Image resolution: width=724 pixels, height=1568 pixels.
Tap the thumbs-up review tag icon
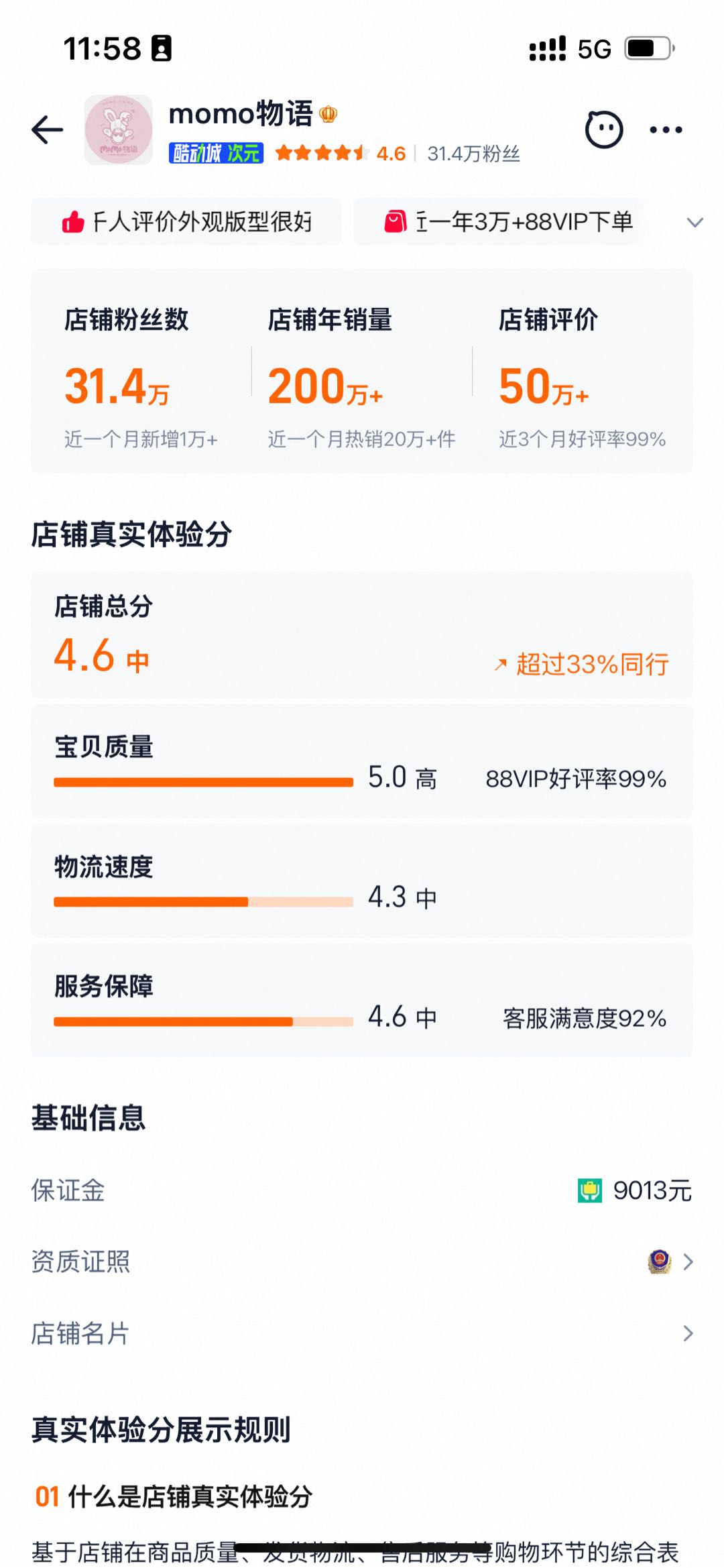click(73, 223)
